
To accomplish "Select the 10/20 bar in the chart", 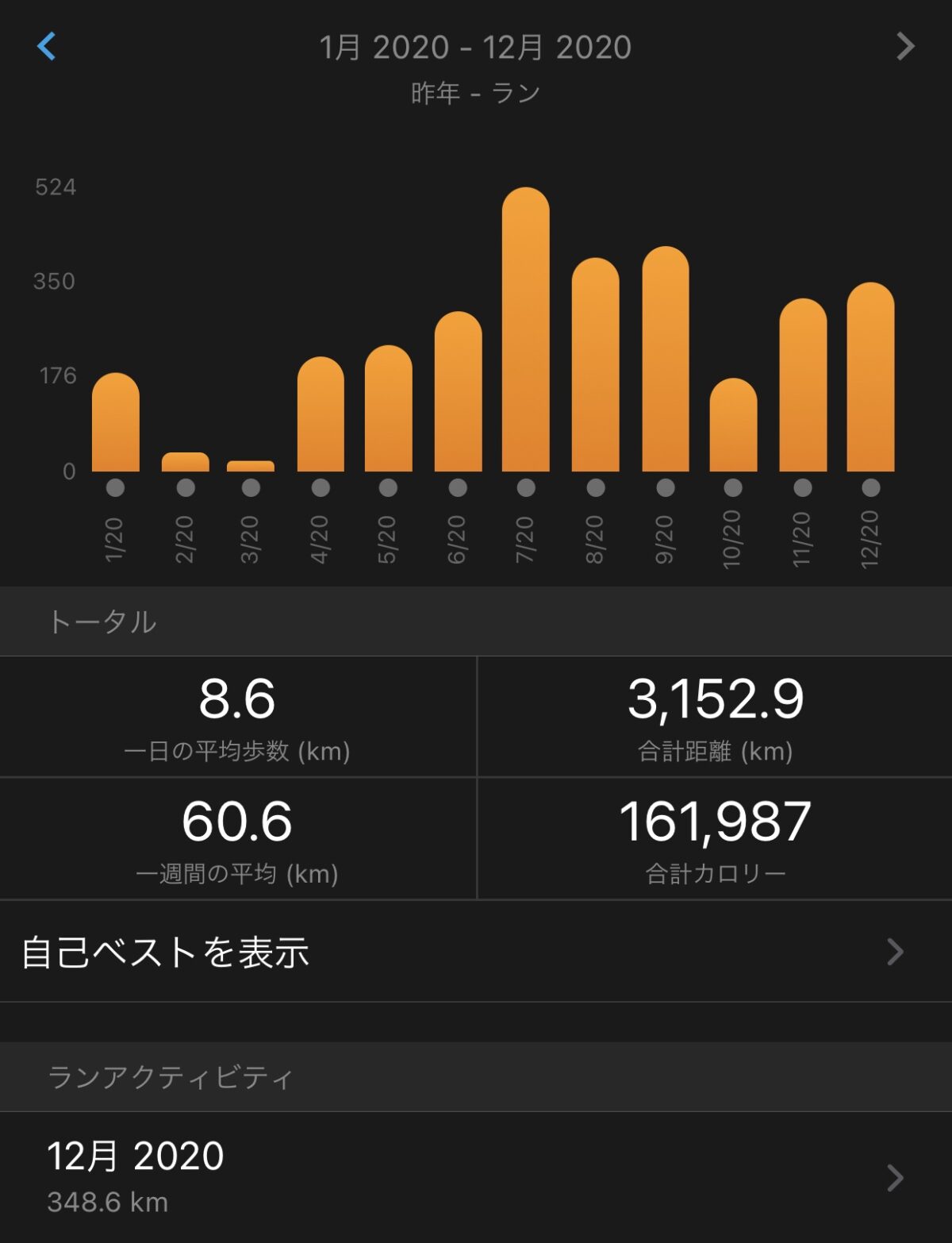I will point(733,427).
